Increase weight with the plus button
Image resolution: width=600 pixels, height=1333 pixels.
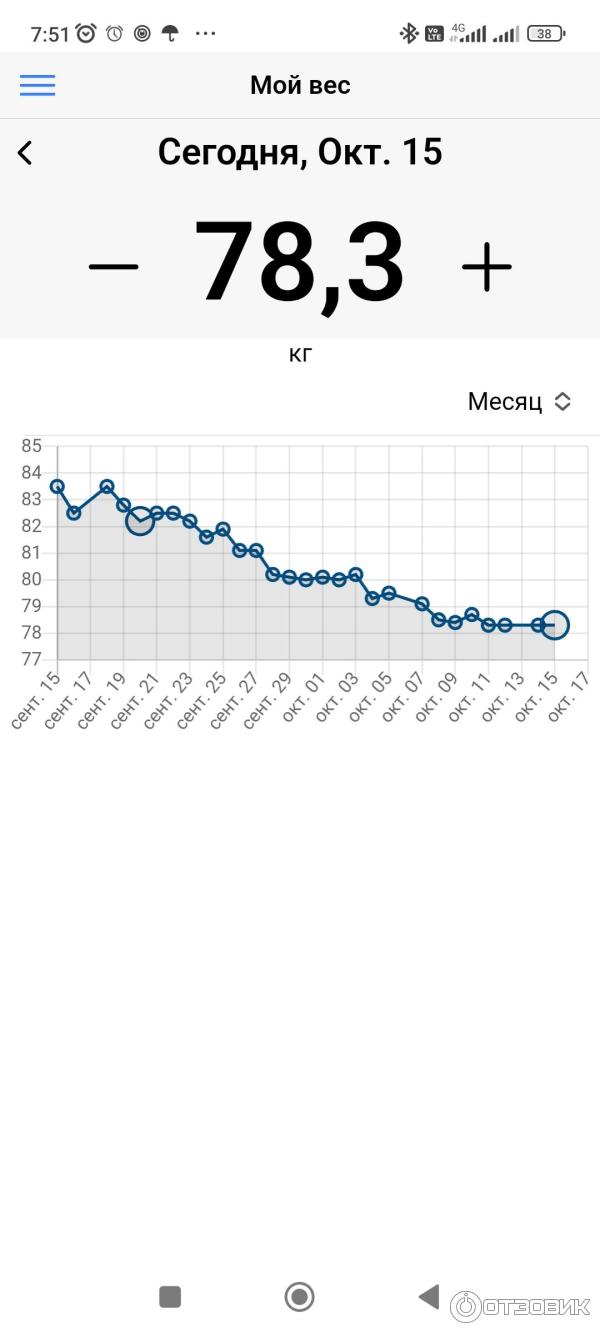pos(487,266)
